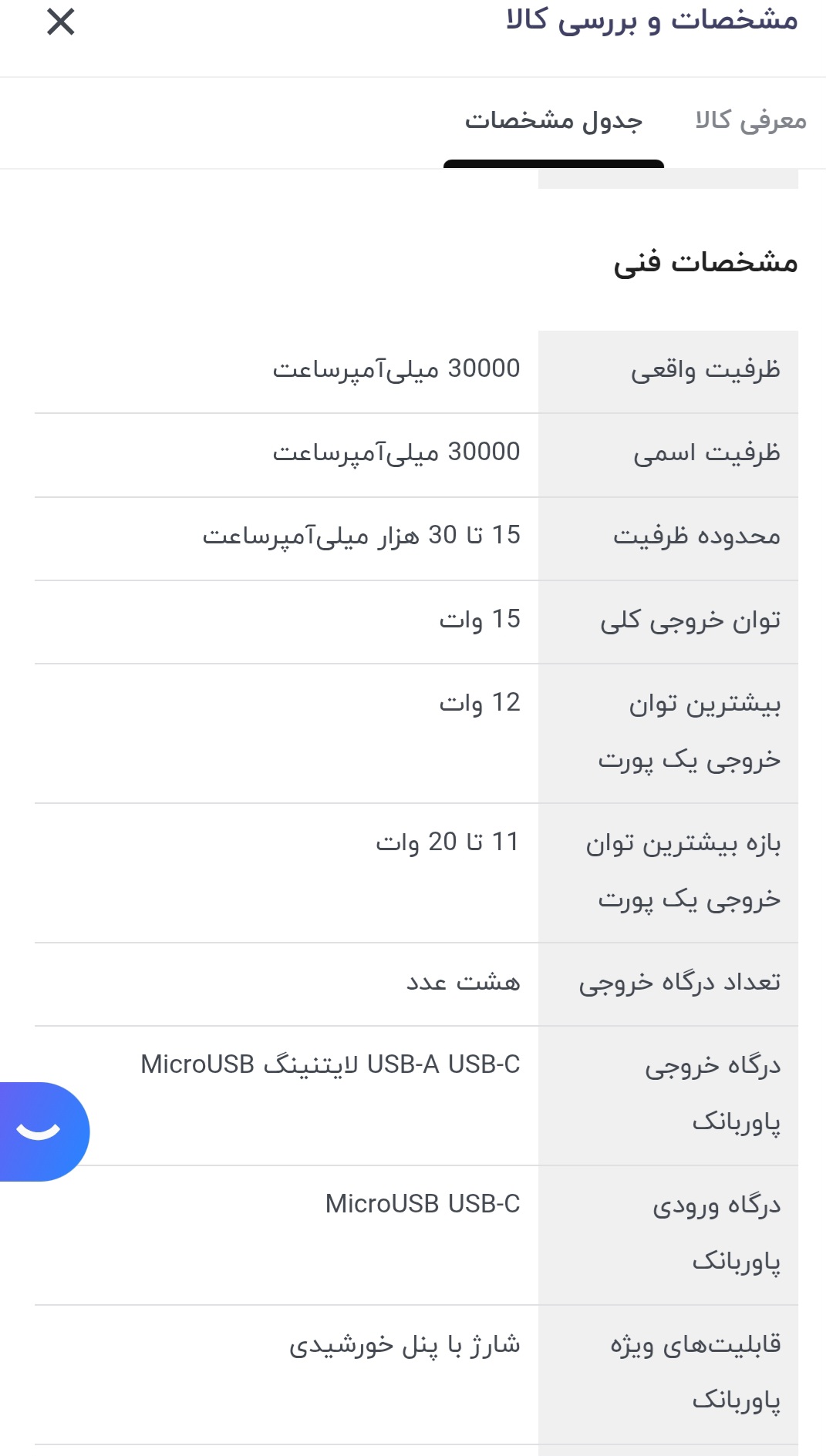
Task: Close the product specifications page
Action: pyautogui.click(x=60, y=22)
